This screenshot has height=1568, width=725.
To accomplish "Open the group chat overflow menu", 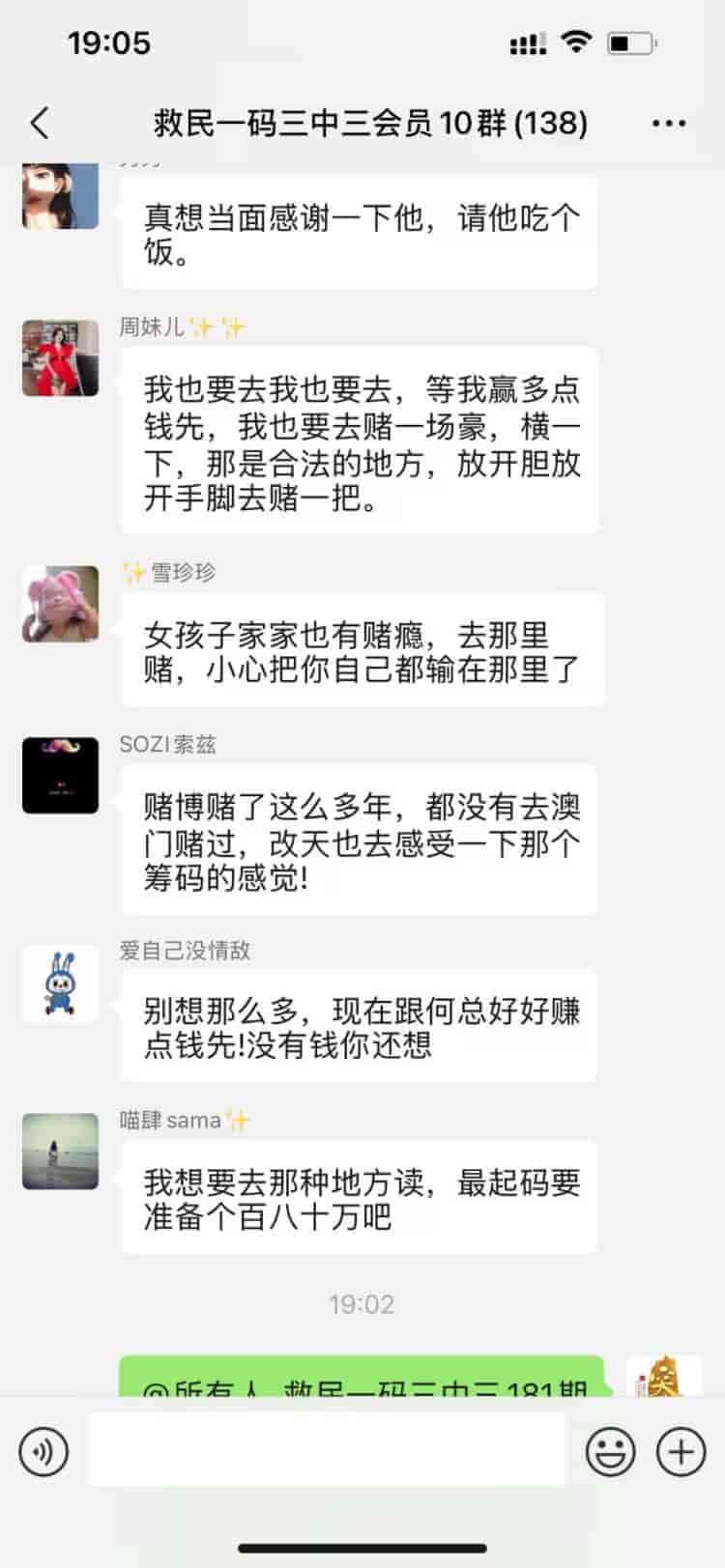I will point(669,123).
